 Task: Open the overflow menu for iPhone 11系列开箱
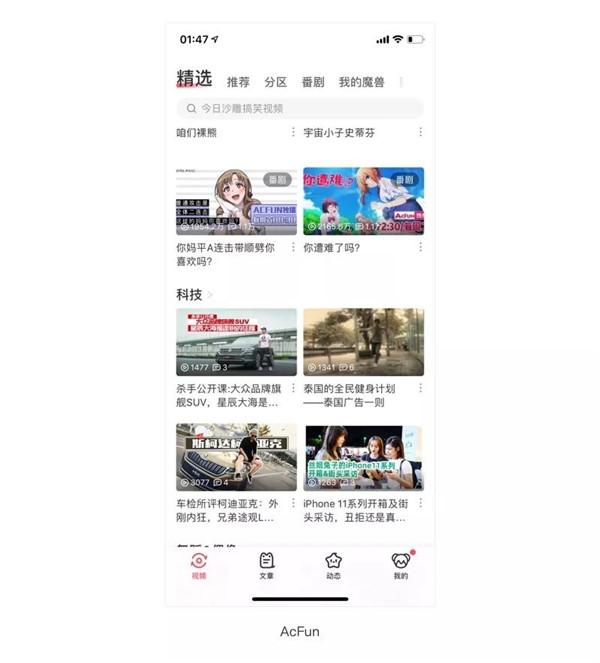click(420, 503)
